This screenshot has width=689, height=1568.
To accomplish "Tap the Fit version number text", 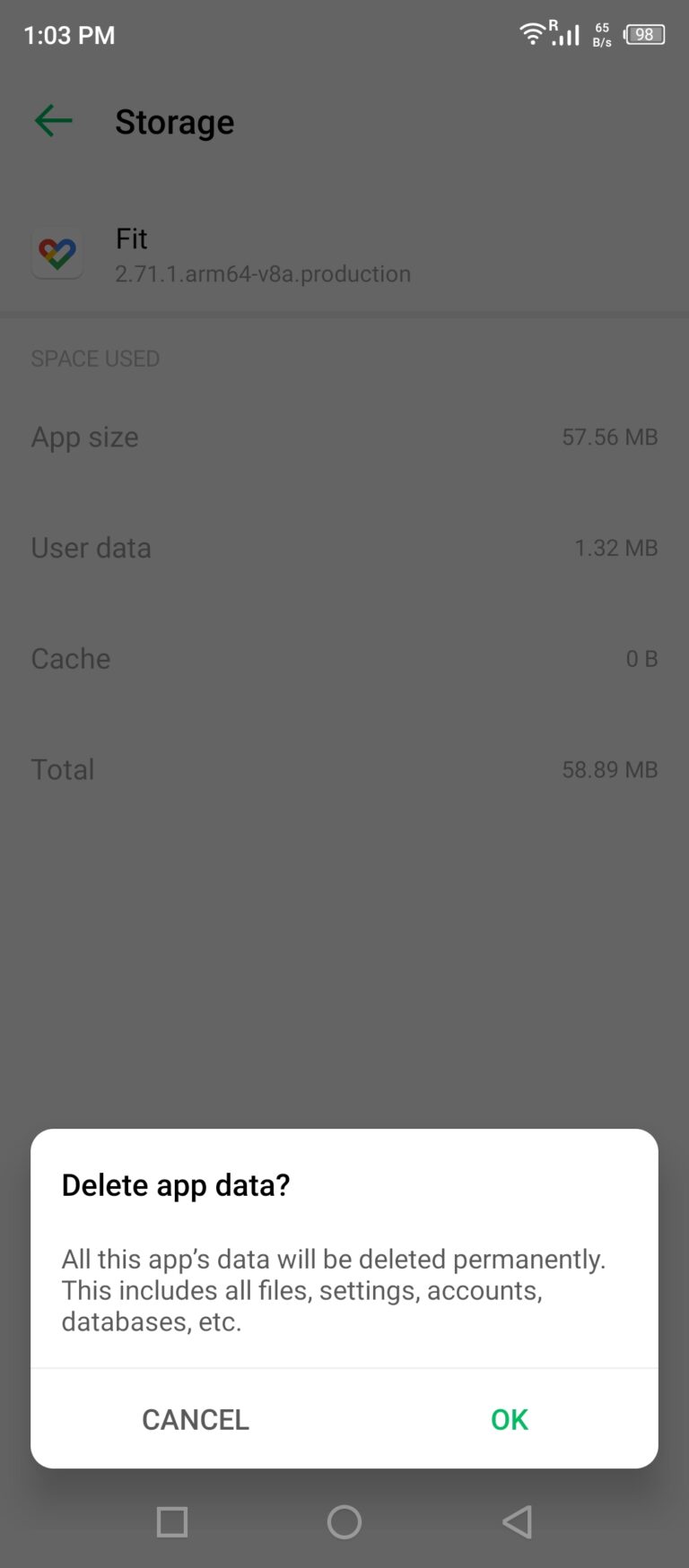I will pyautogui.click(x=263, y=273).
